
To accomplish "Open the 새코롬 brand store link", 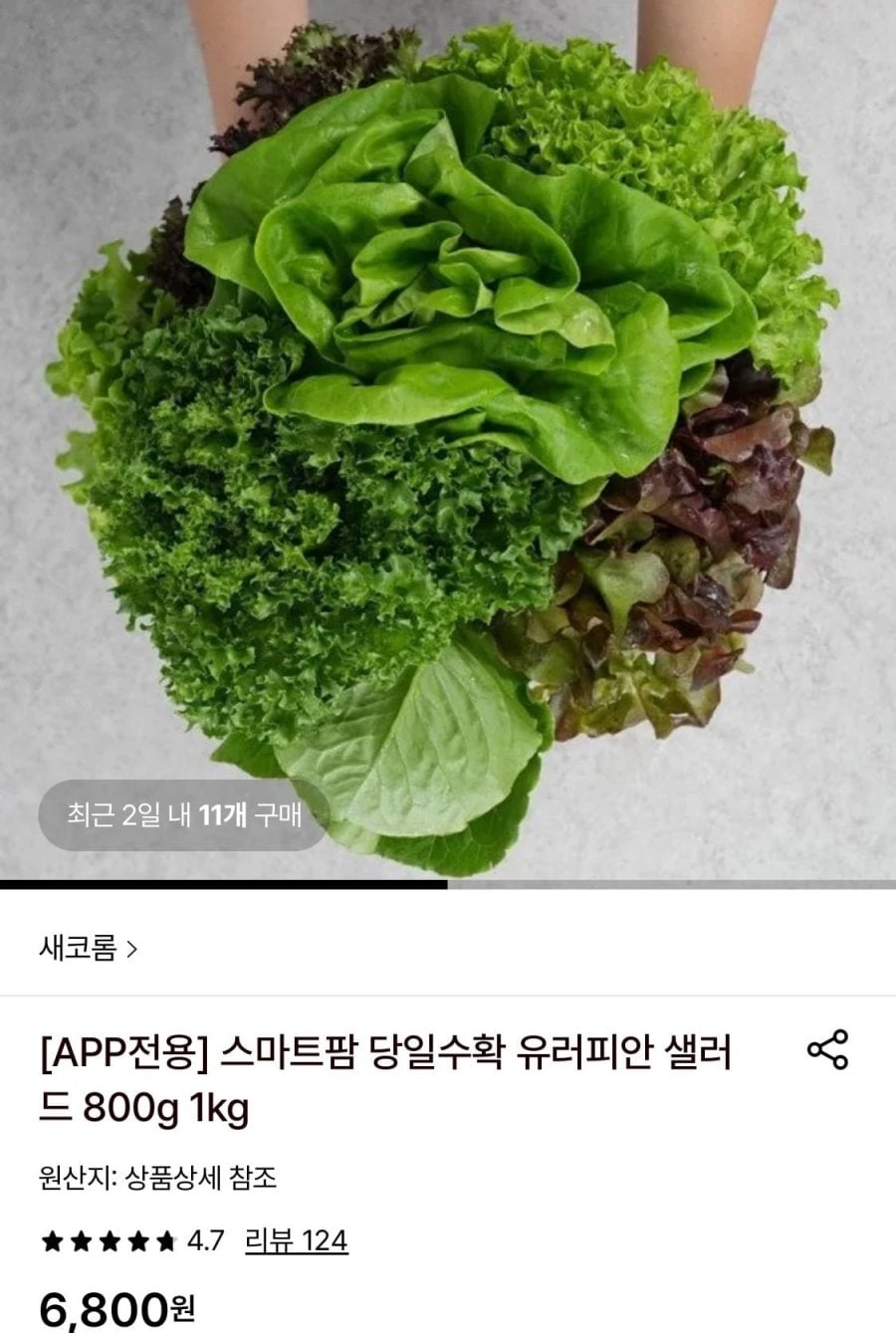I will coord(88,949).
